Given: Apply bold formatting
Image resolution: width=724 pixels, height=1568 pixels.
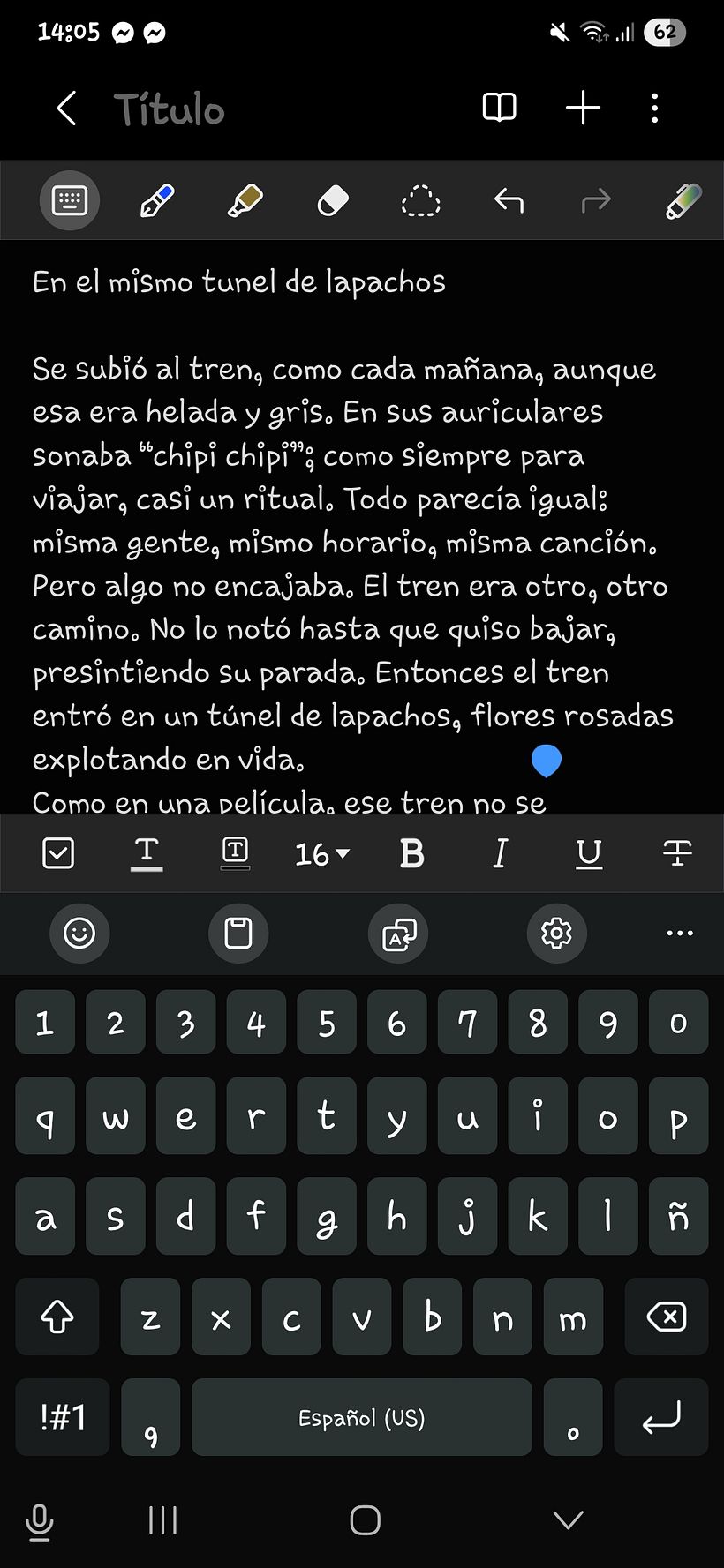Looking at the screenshot, I should tap(411, 853).
